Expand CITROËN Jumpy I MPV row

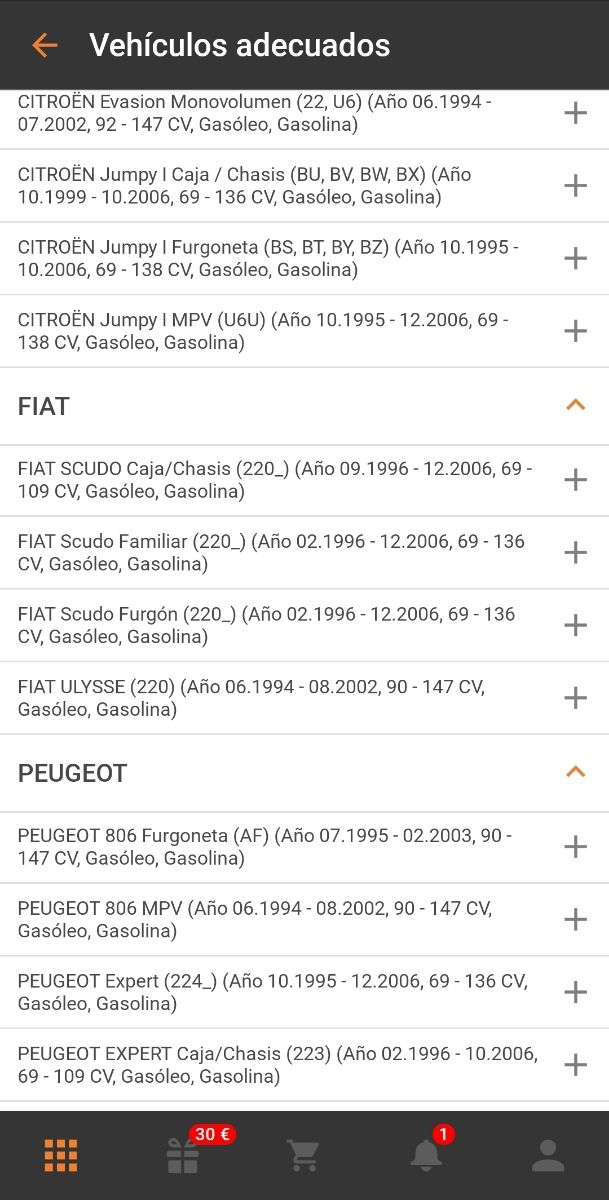point(575,331)
